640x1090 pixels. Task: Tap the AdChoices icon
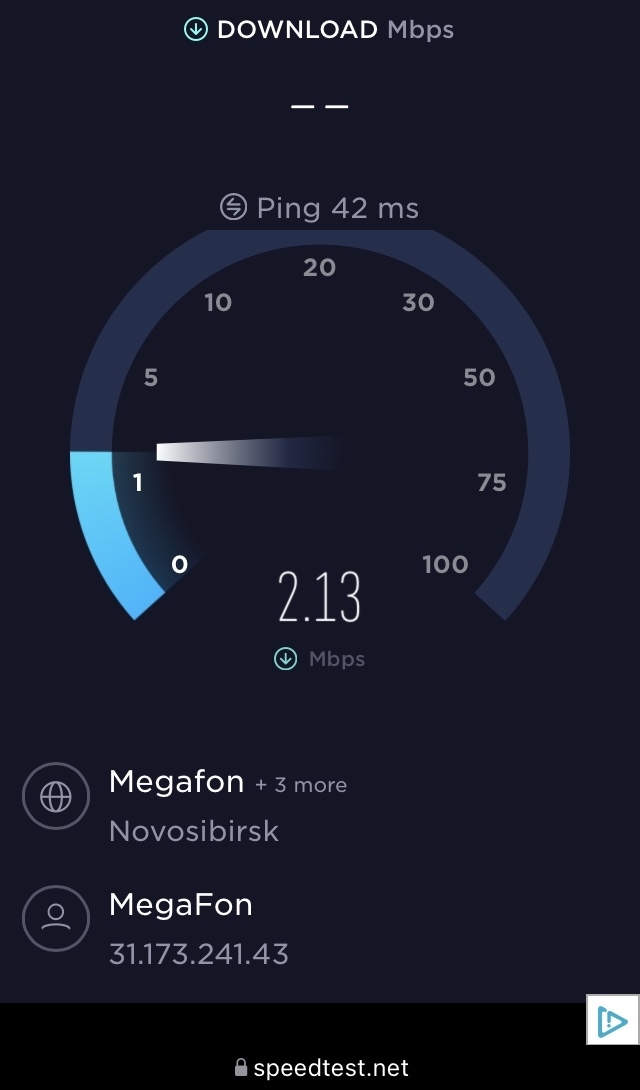612,1021
